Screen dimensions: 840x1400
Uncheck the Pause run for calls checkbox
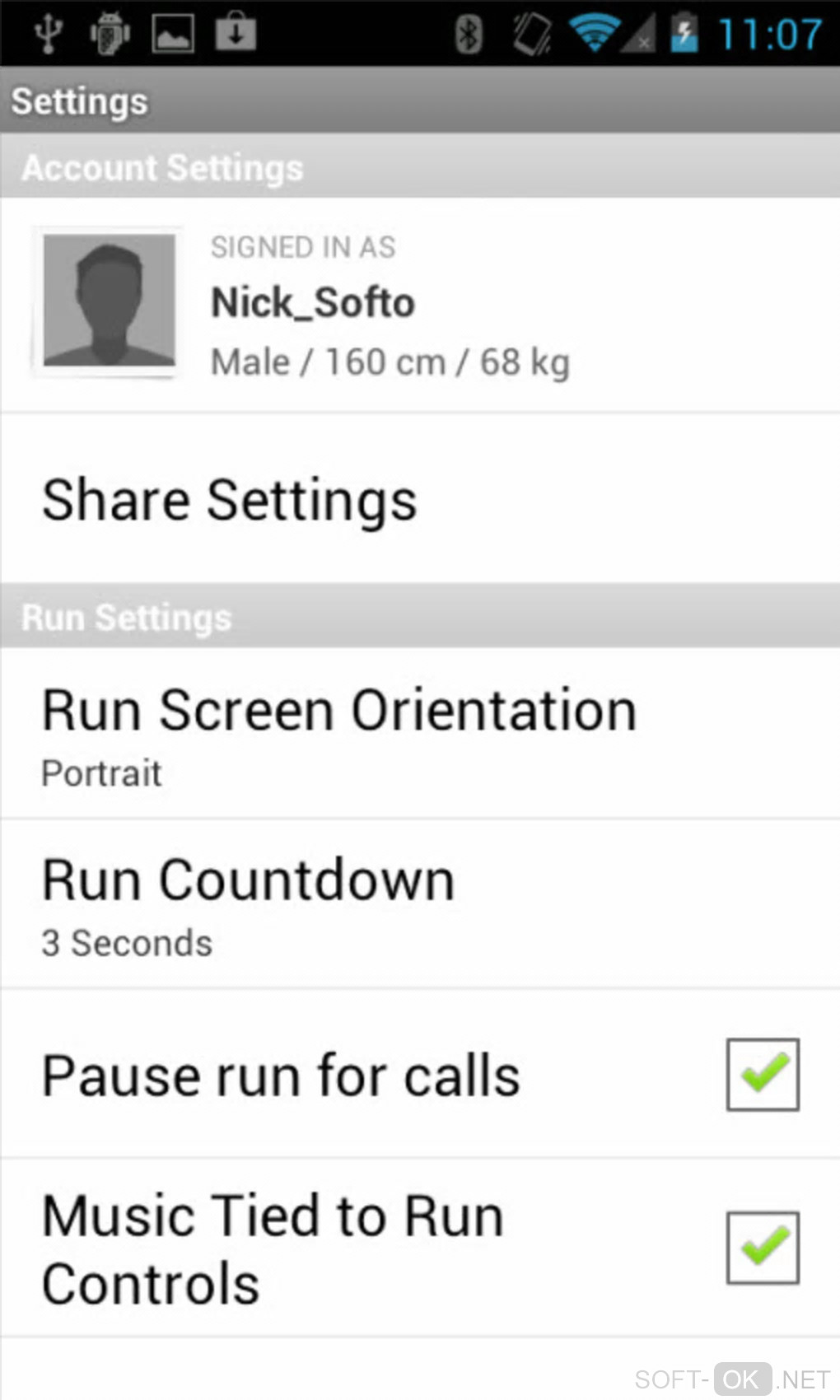tap(762, 1075)
